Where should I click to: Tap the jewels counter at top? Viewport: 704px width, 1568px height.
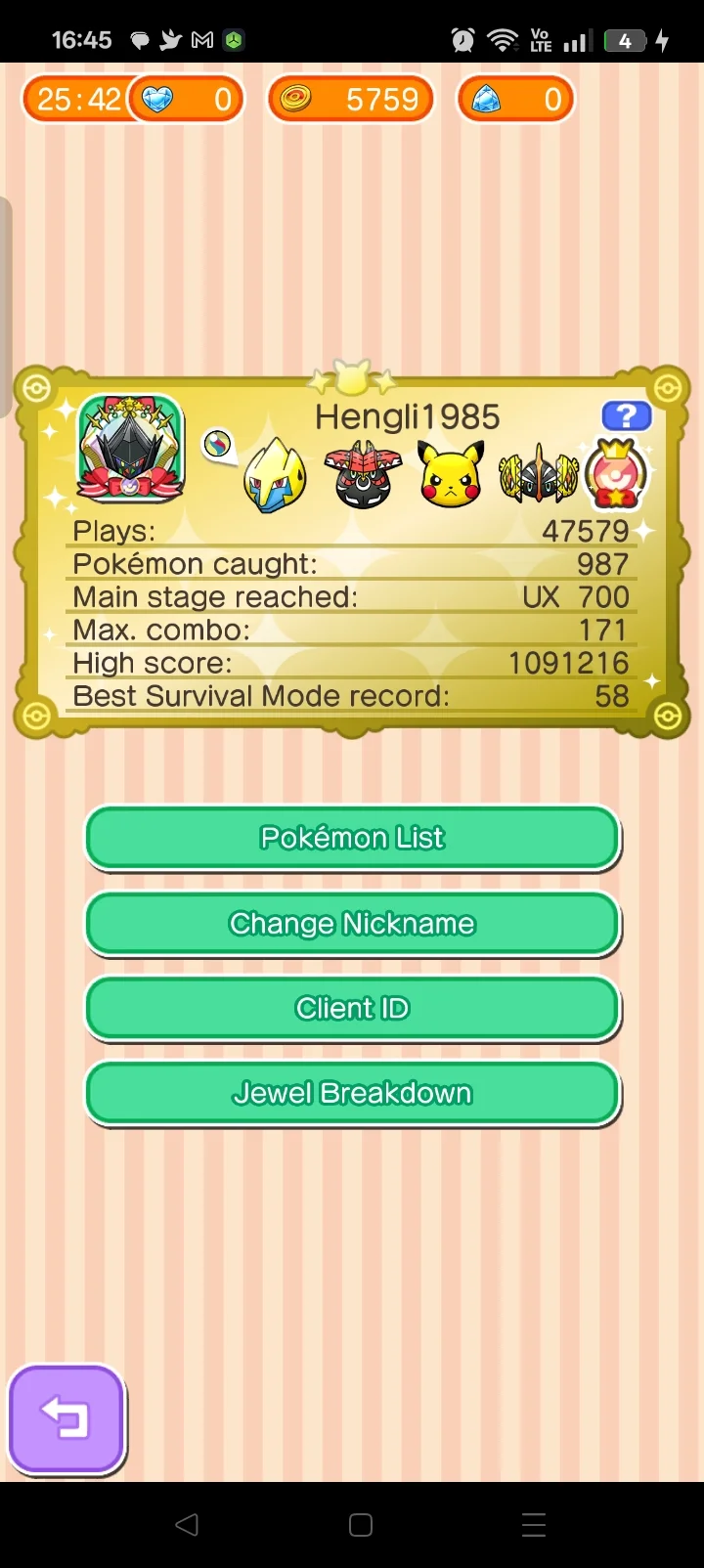tap(515, 100)
